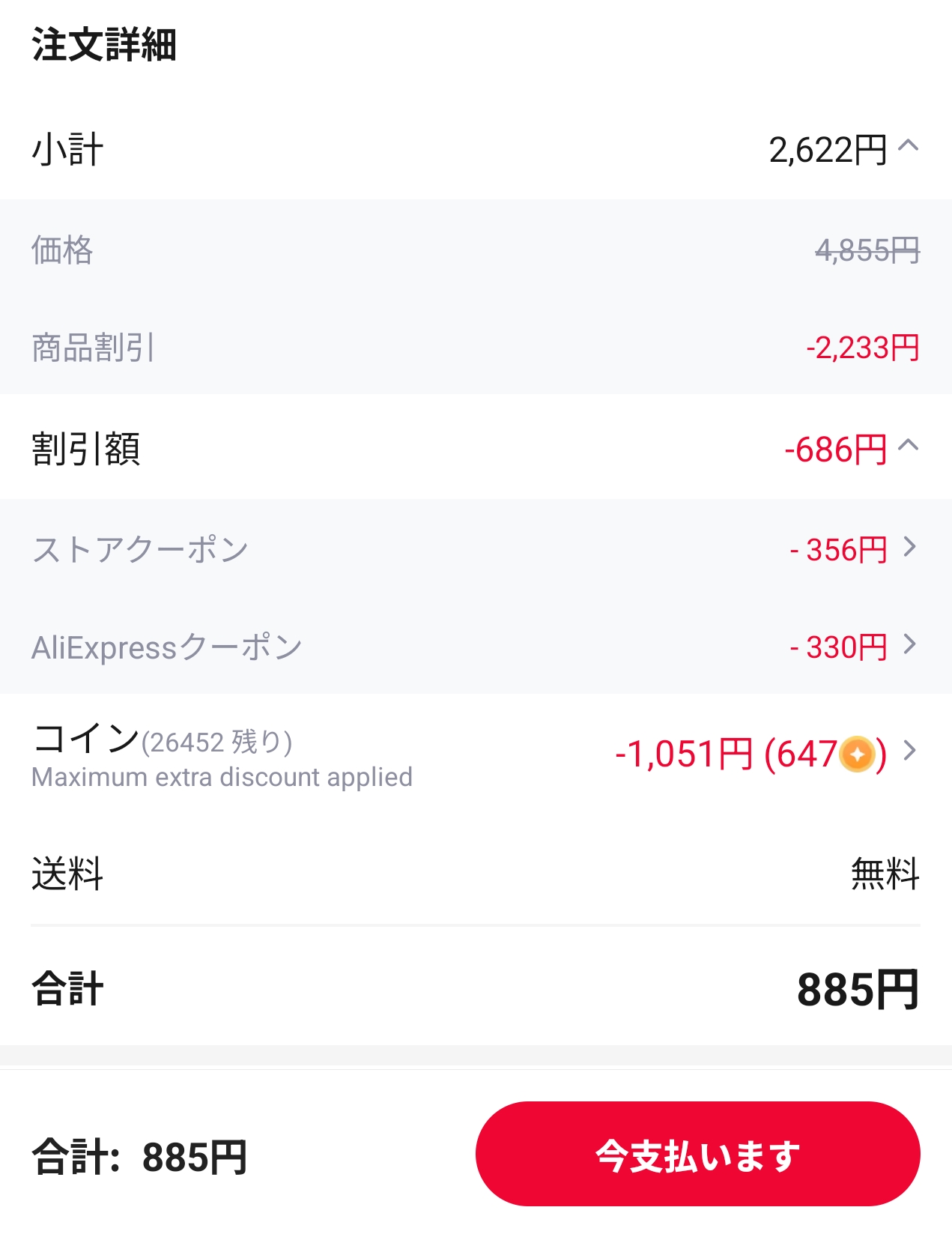The width and height of the screenshot is (952, 1237).
Task: Click the bottom bar 合計: 885円 label
Action: pyautogui.click(x=139, y=1158)
